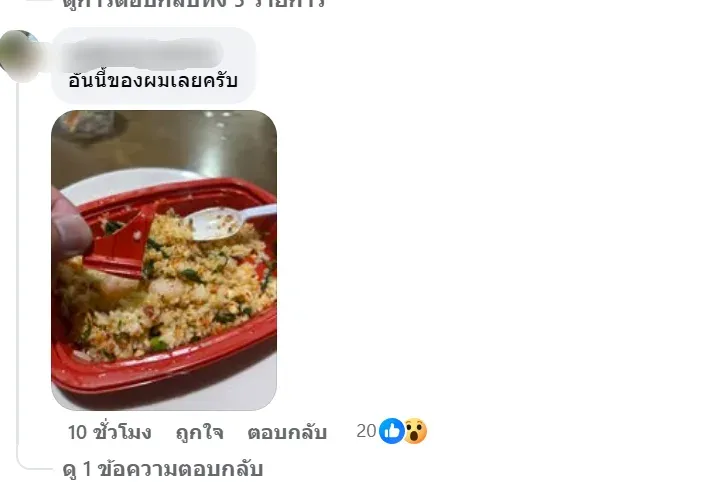Viewport: 706px width, 482px height.
Task: Expand ดู 1 ข้อความตอบกลับ reply thread
Action: click(x=162, y=468)
